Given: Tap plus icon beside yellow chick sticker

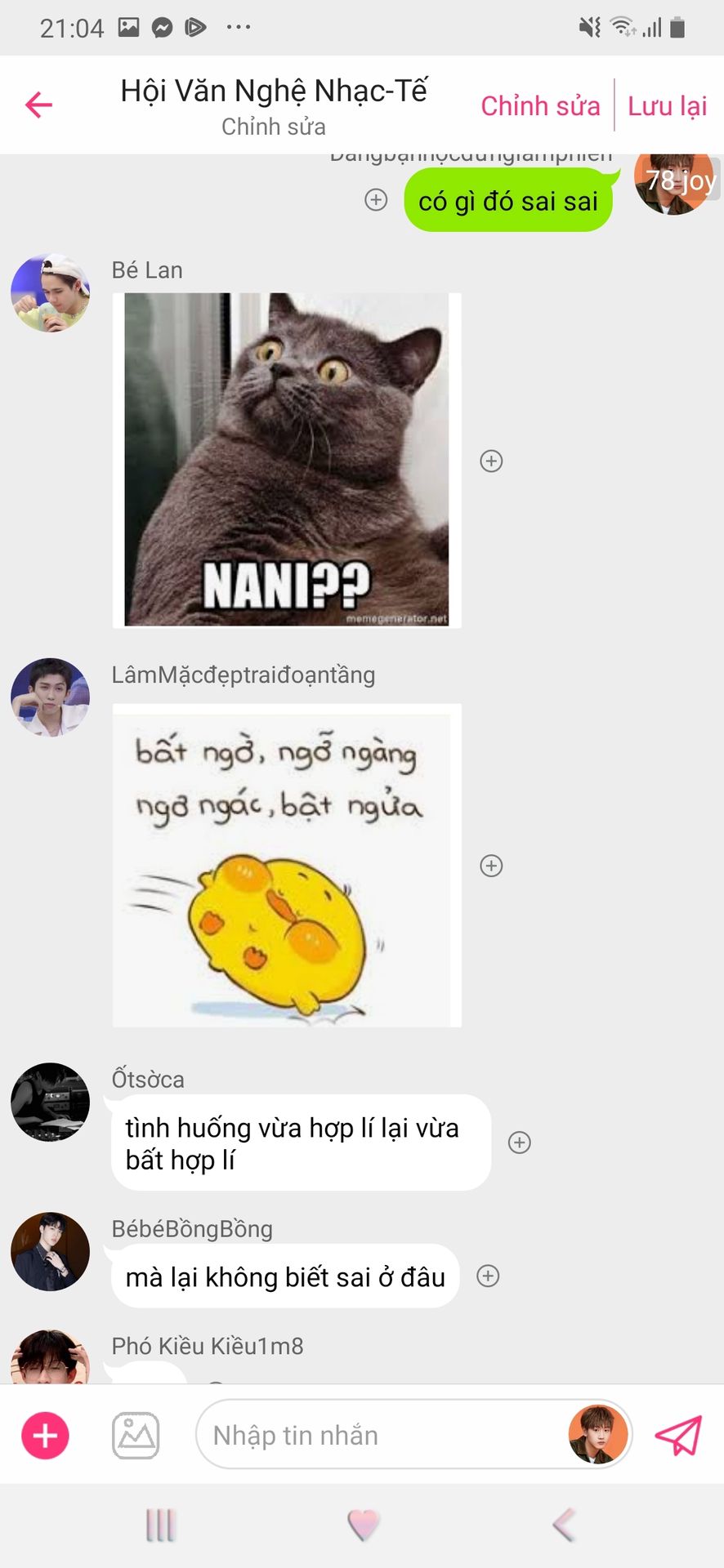Looking at the screenshot, I should pos(491,866).
